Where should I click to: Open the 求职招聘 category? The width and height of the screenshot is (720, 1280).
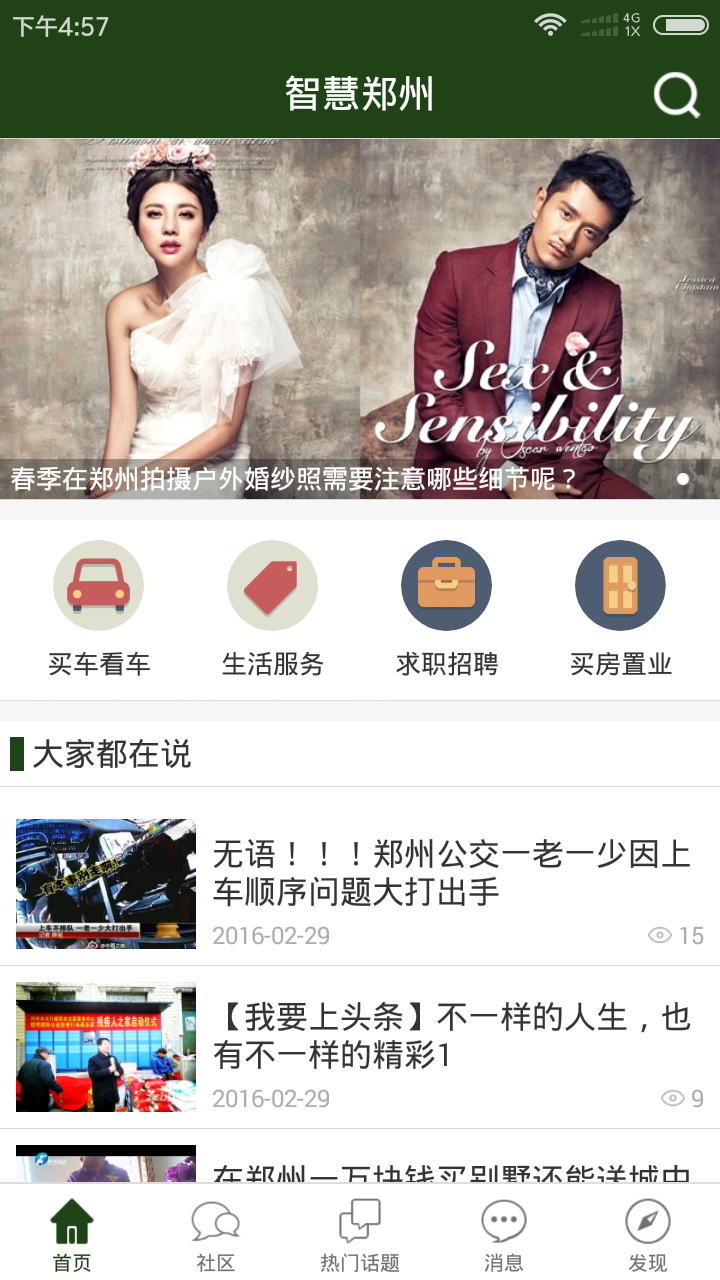(446, 608)
